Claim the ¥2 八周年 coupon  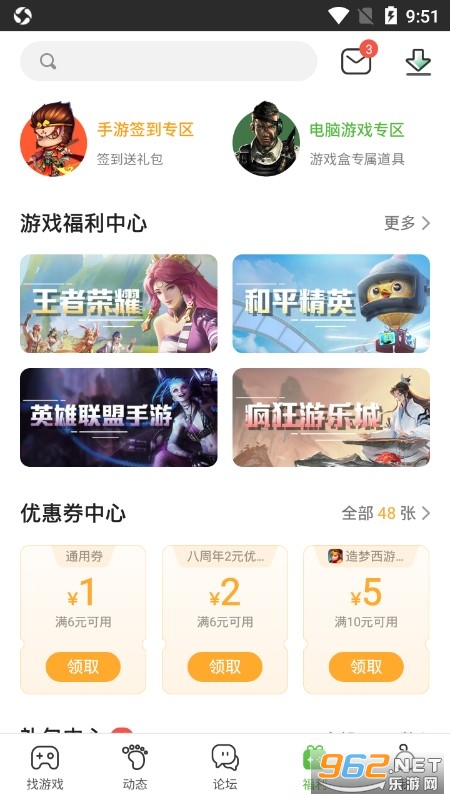(x=225, y=666)
